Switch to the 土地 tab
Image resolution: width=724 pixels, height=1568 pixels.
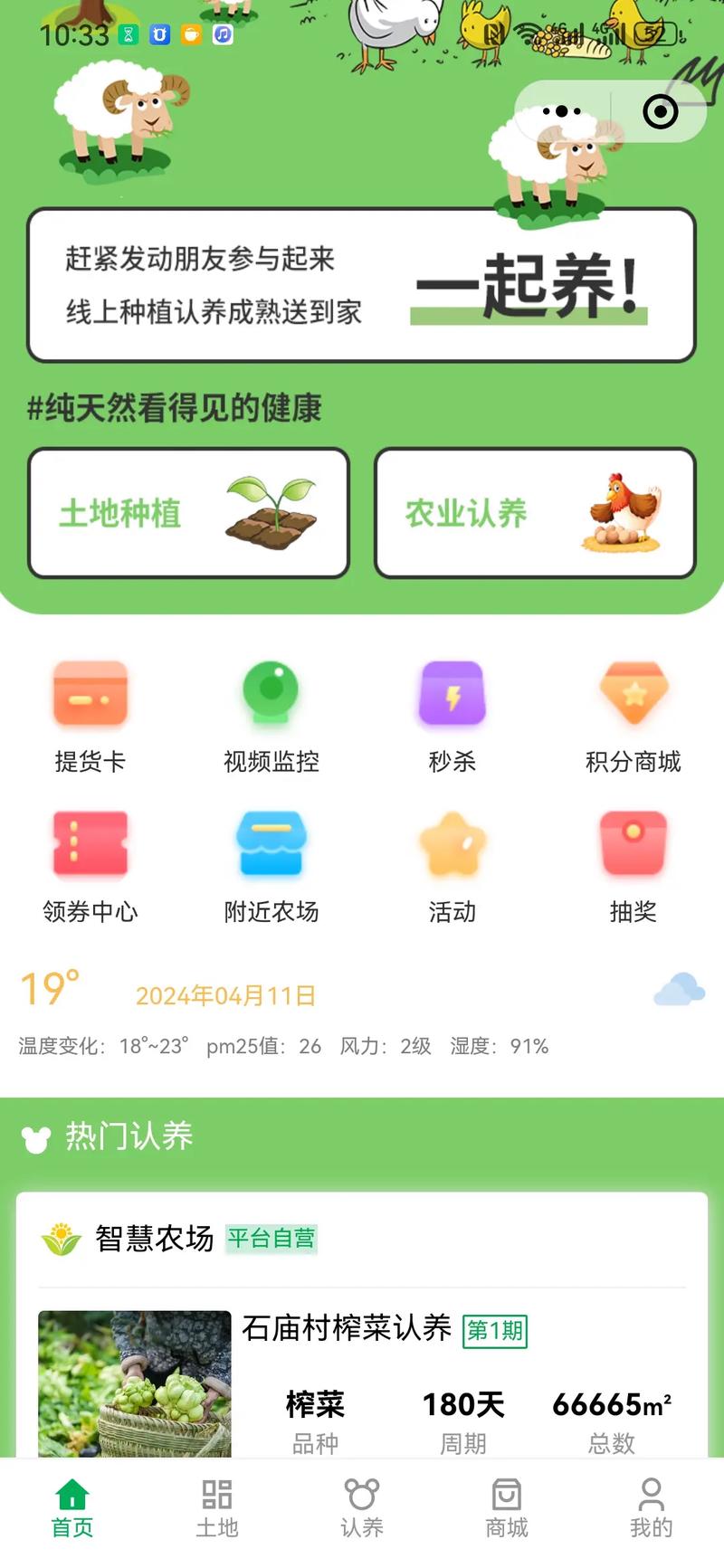216,1504
